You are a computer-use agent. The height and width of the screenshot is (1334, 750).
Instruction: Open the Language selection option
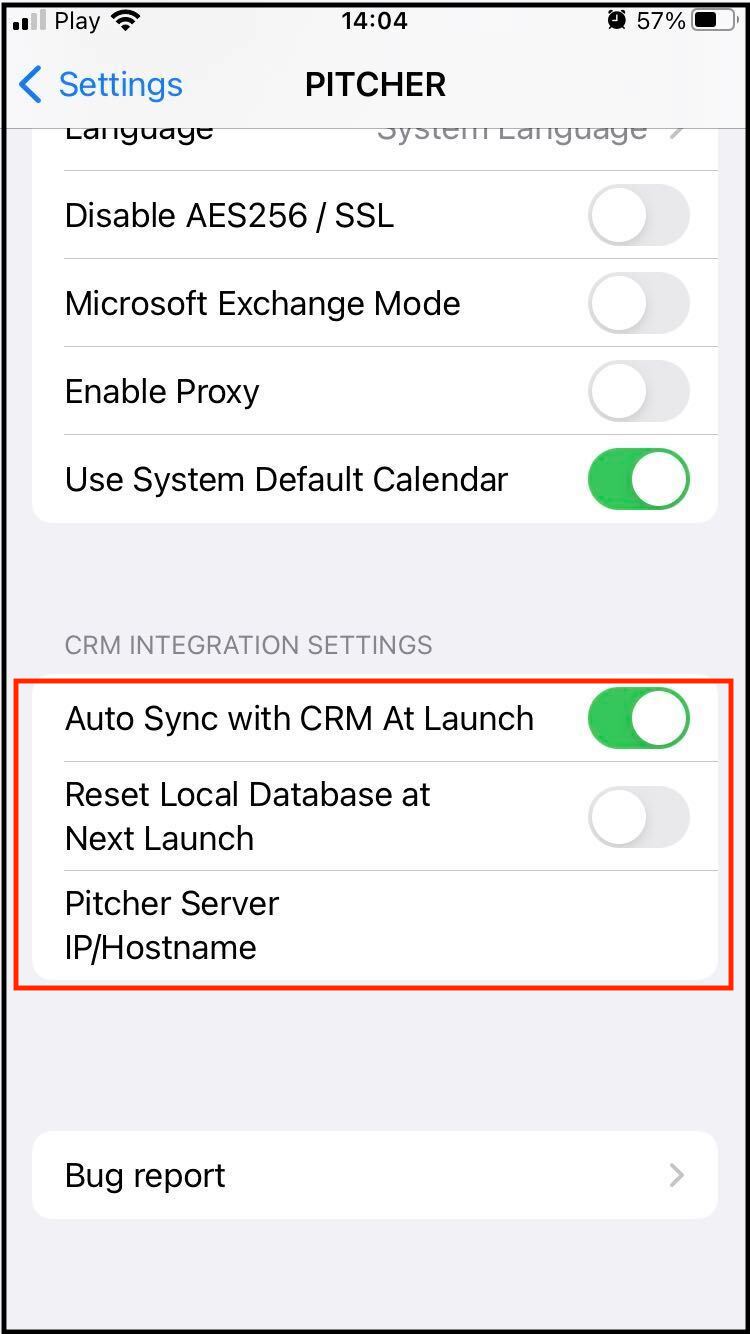(x=375, y=130)
